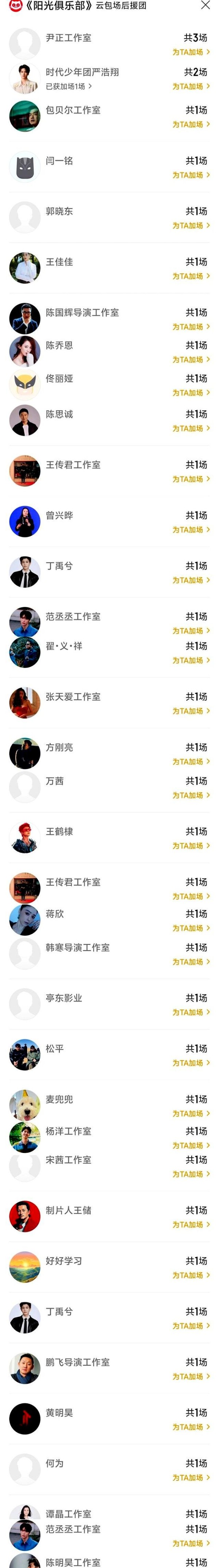Add a screening for 陈乔恩
This screenshot has height=1568, width=219.
pyautogui.click(x=190, y=360)
